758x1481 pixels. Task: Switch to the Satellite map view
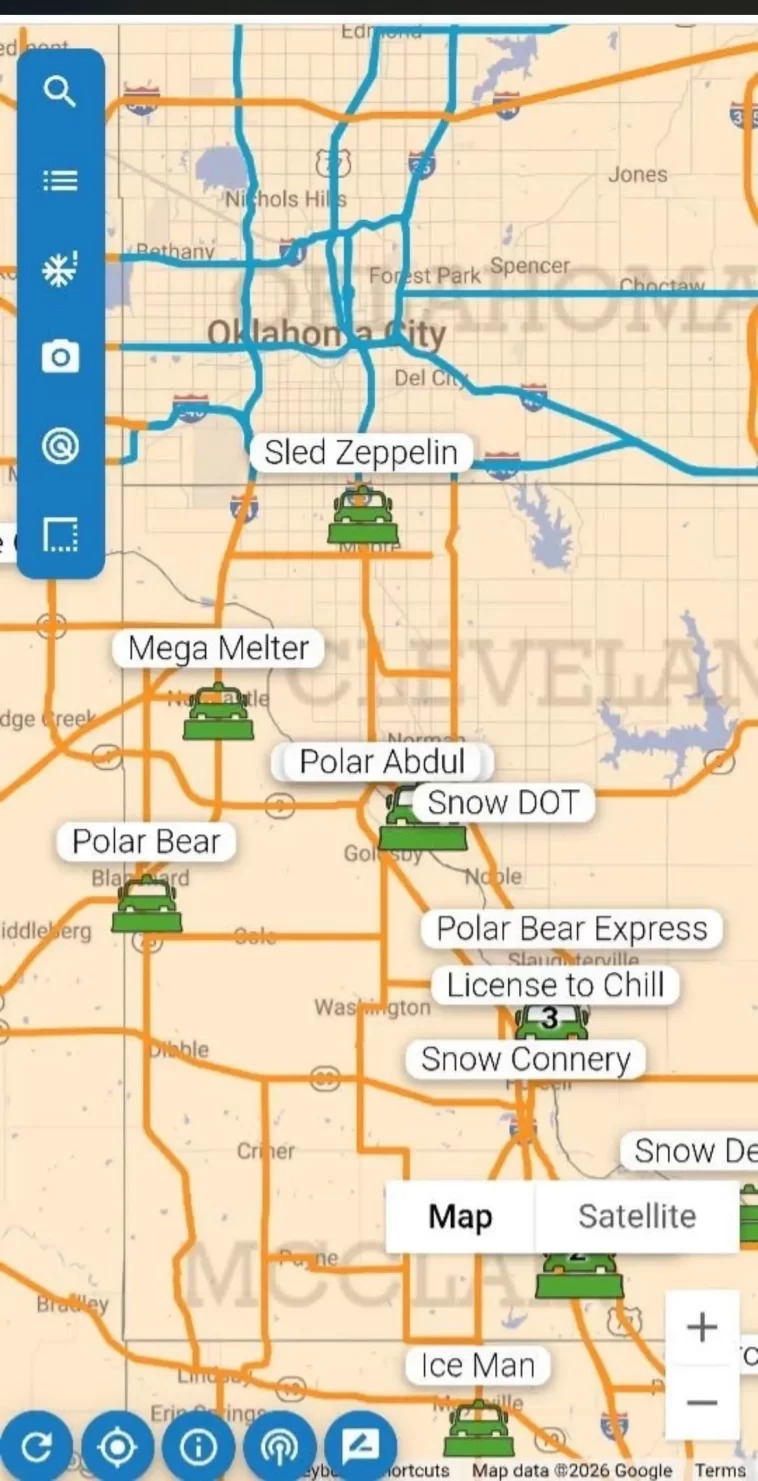click(637, 1216)
